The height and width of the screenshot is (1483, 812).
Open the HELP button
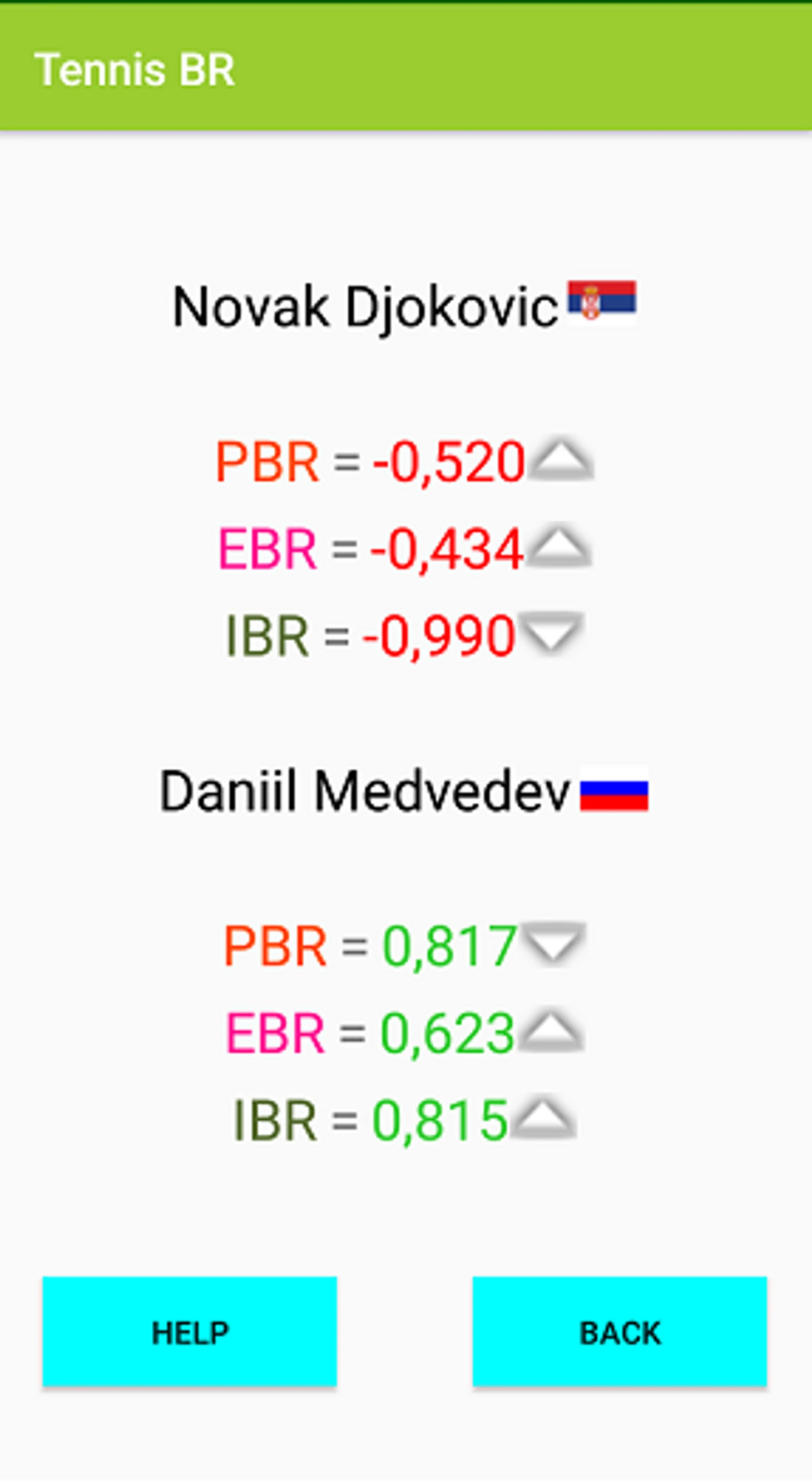(x=189, y=1332)
